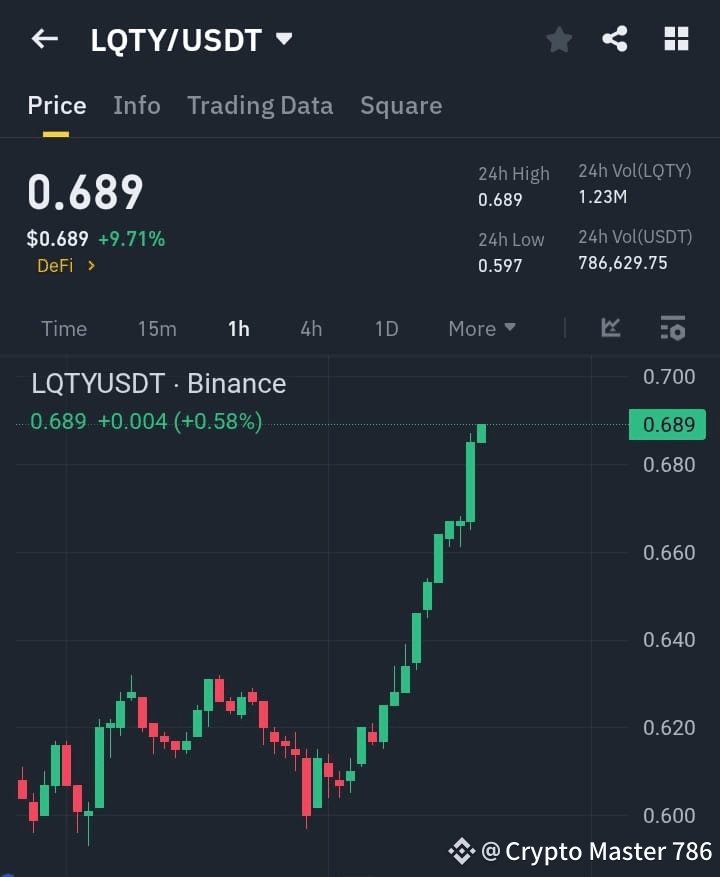The width and height of the screenshot is (720, 877).
Task: Open the Square tab
Action: pos(401,105)
